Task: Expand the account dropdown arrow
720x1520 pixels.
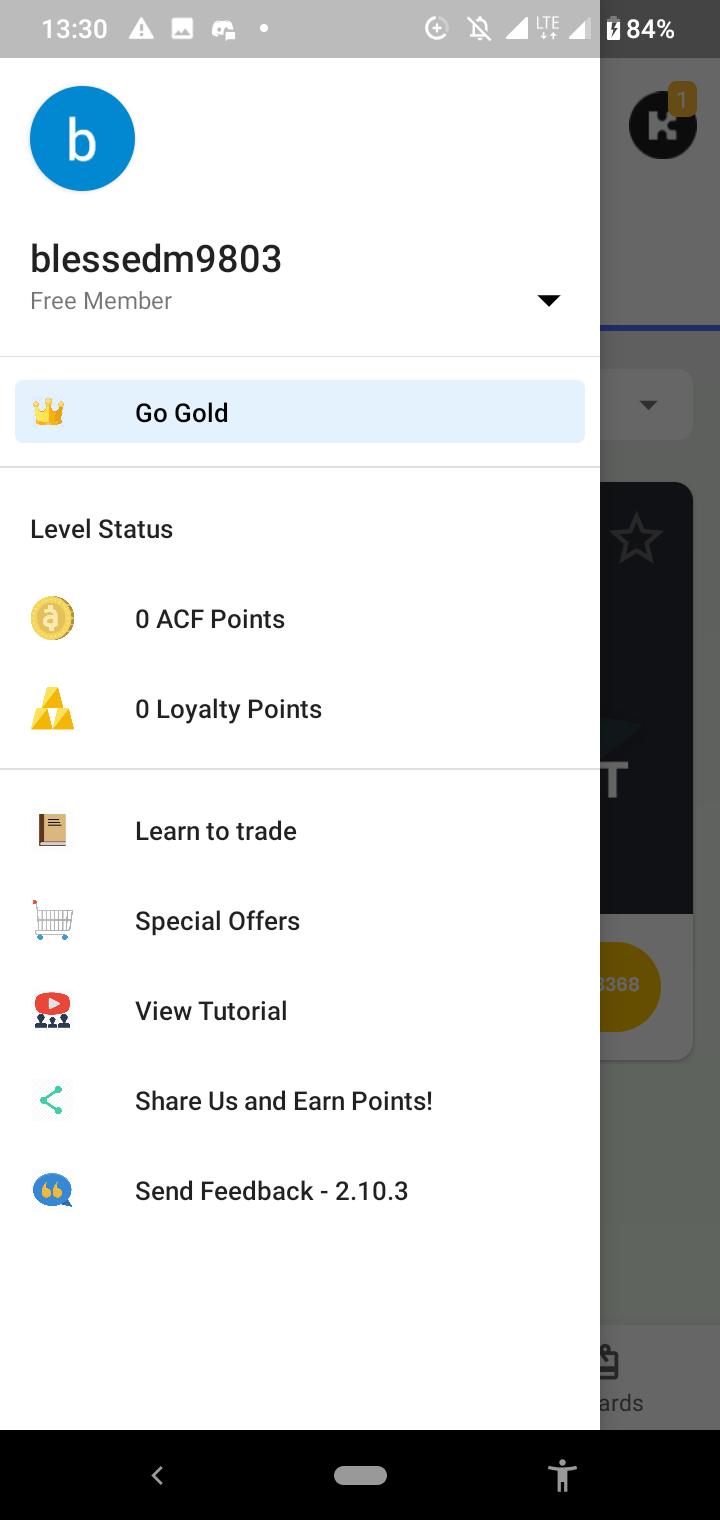Action: (x=548, y=301)
